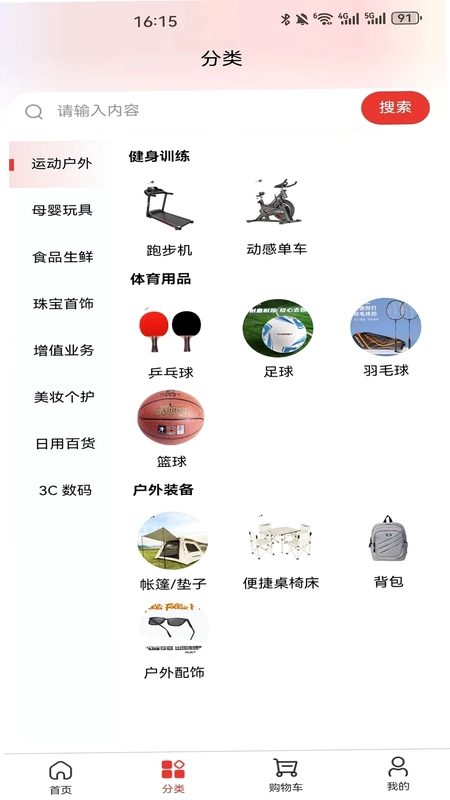This screenshot has height=800, width=450.
Task: Open the 篮球 subcategory
Action: 171,429
